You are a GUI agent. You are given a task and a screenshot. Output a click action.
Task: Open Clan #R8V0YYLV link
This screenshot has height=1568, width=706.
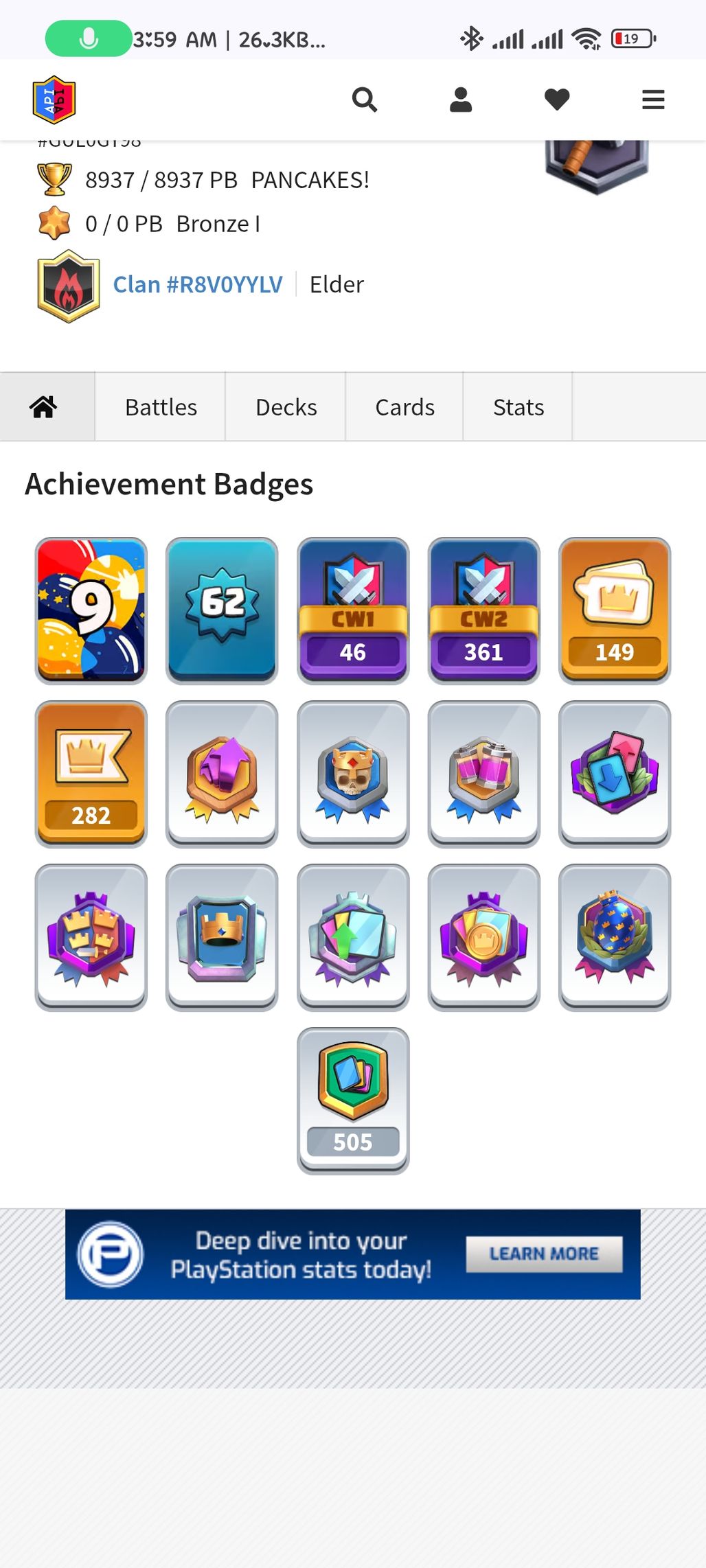pyautogui.click(x=197, y=284)
